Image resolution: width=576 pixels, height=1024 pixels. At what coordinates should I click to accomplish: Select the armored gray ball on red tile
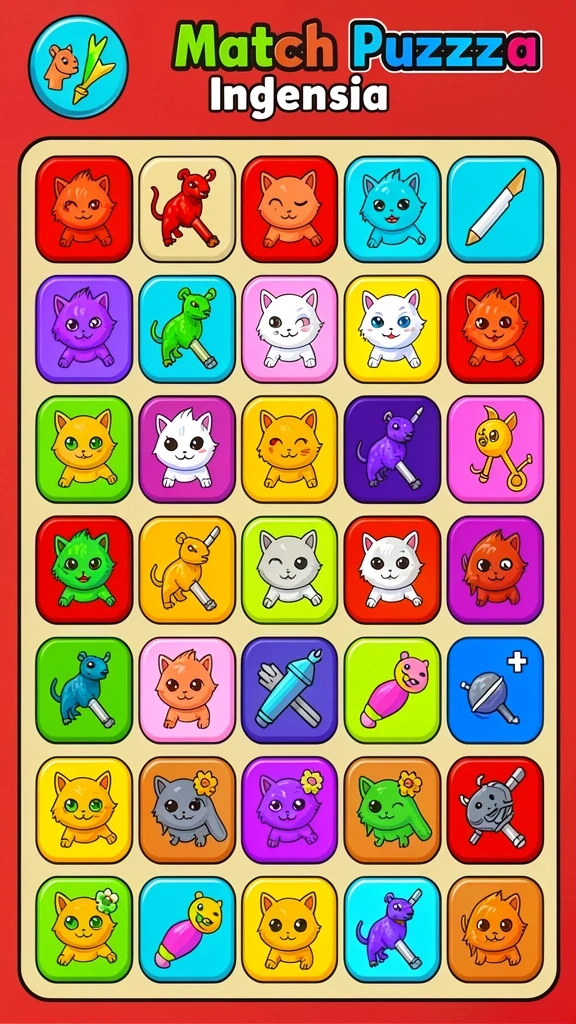click(x=496, y=810)
